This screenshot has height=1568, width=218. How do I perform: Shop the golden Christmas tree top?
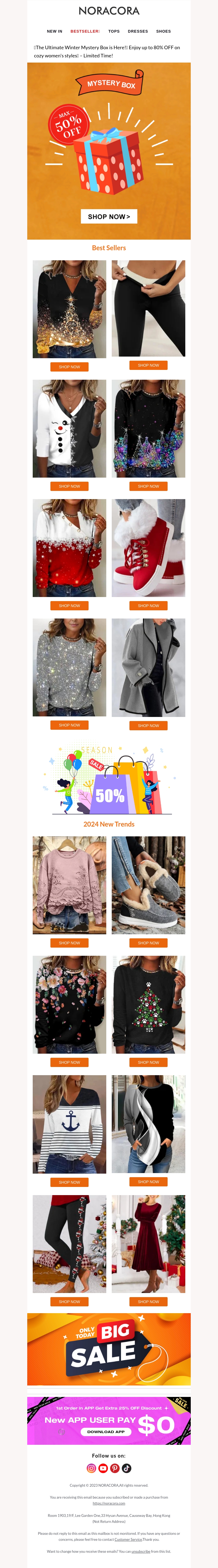69,366
